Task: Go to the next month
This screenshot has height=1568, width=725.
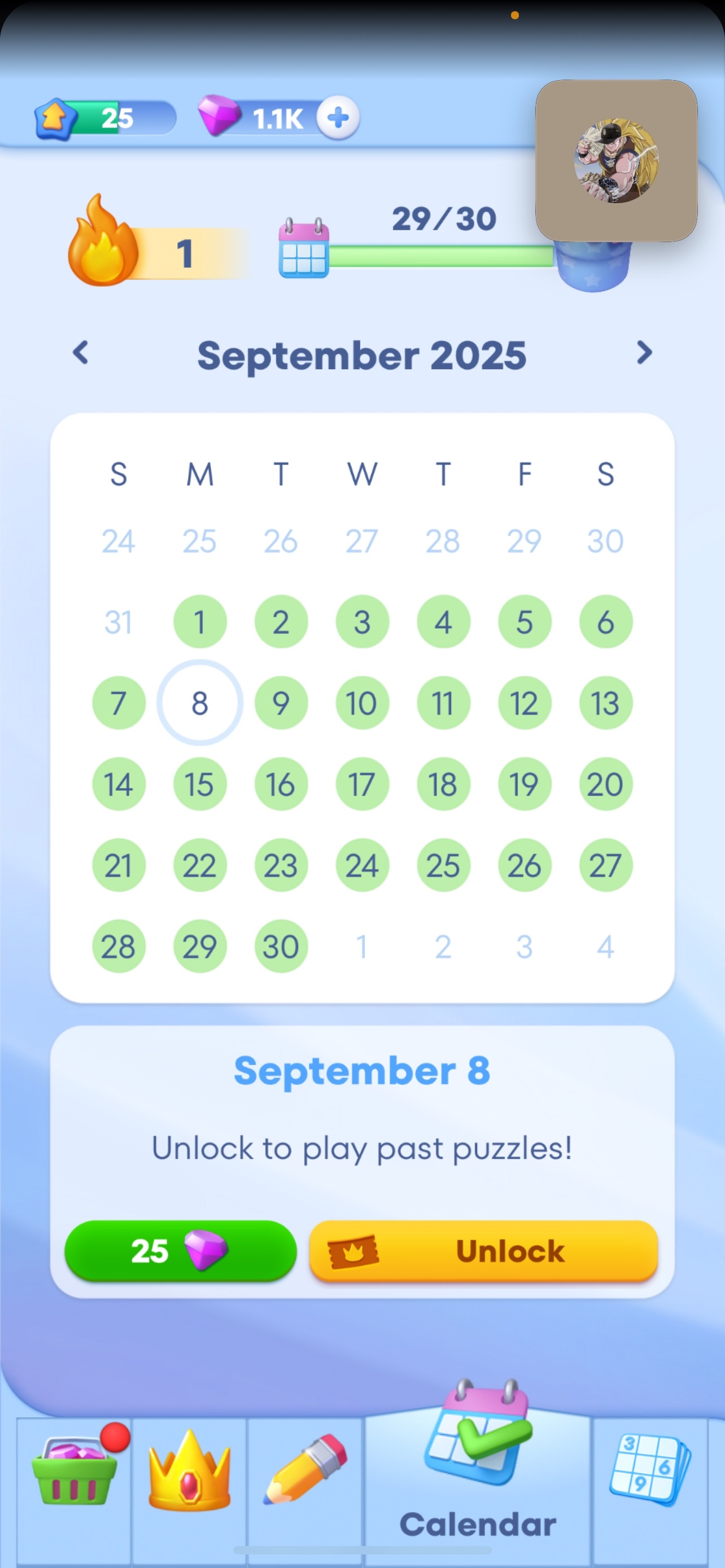Action: coord(644,353)
